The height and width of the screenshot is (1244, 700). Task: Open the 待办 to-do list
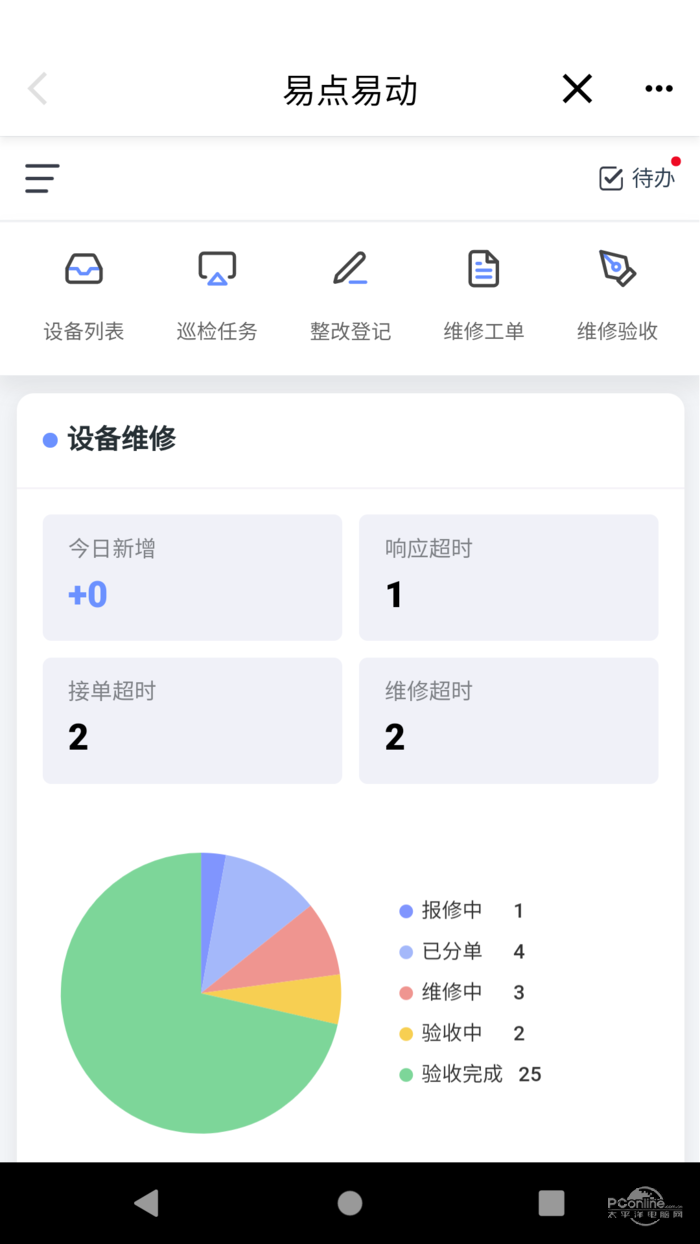point(638,178)
